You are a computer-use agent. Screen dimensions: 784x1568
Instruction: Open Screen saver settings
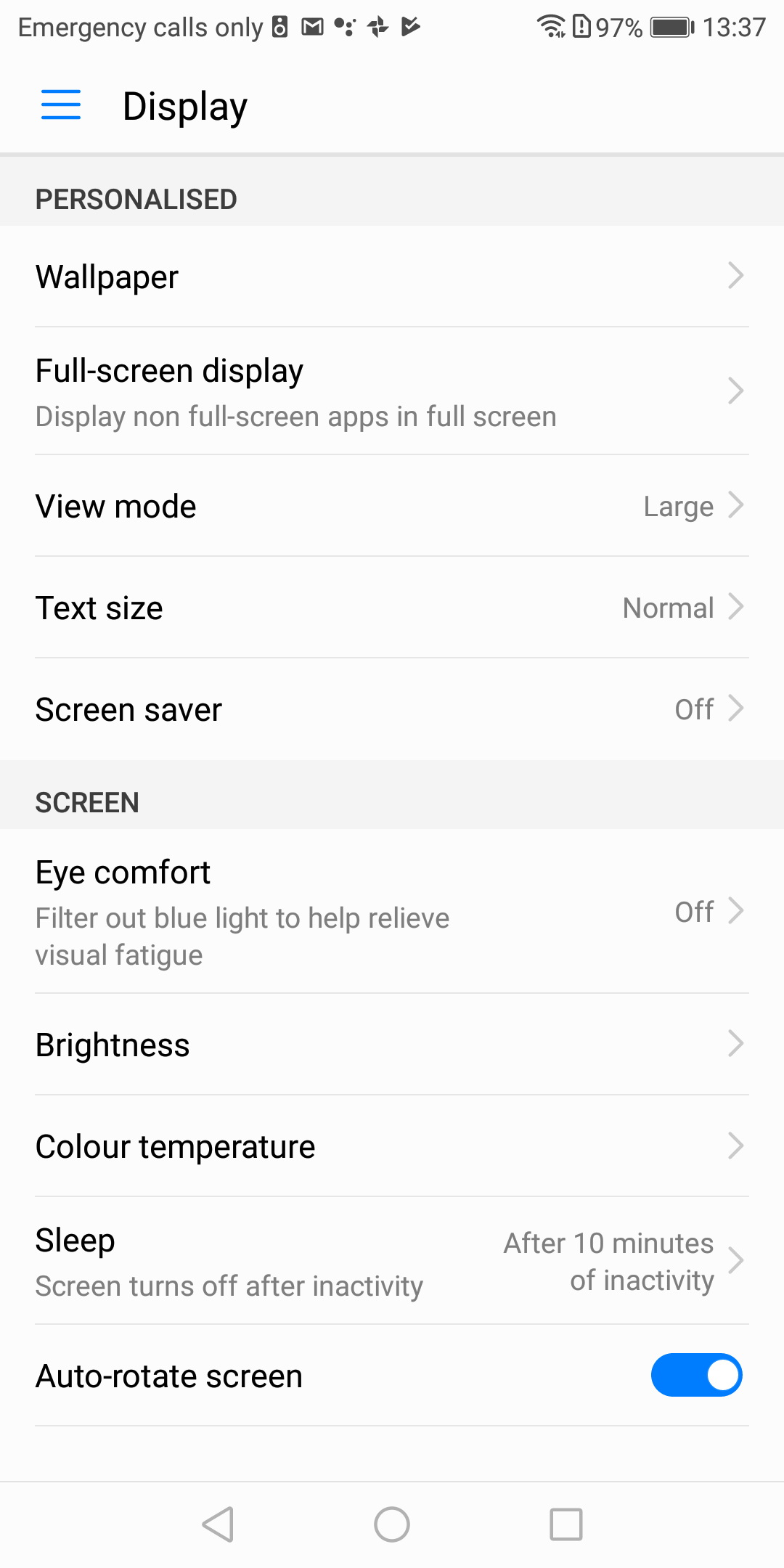click(x=392, y=709)
